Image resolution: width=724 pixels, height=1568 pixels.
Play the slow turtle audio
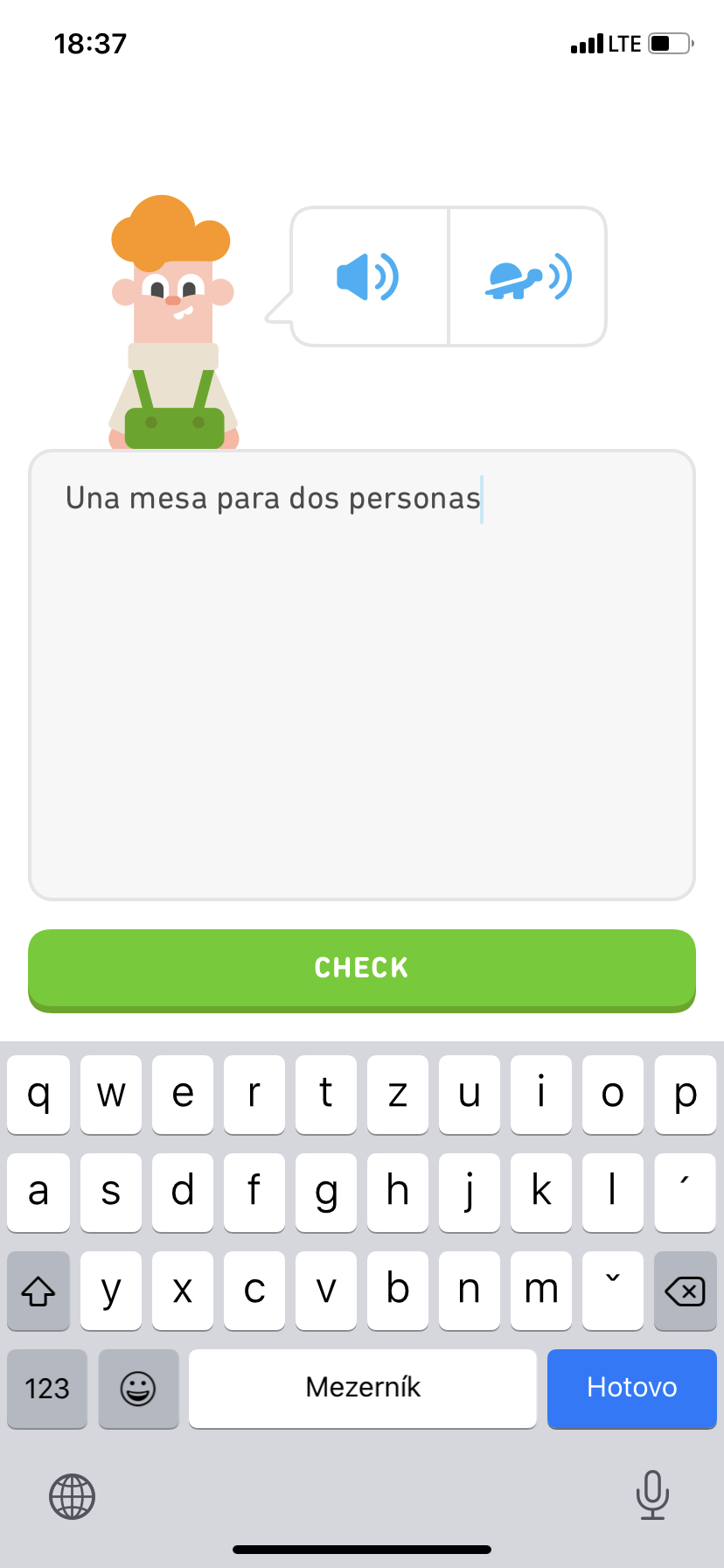click(x=528, y=277)
